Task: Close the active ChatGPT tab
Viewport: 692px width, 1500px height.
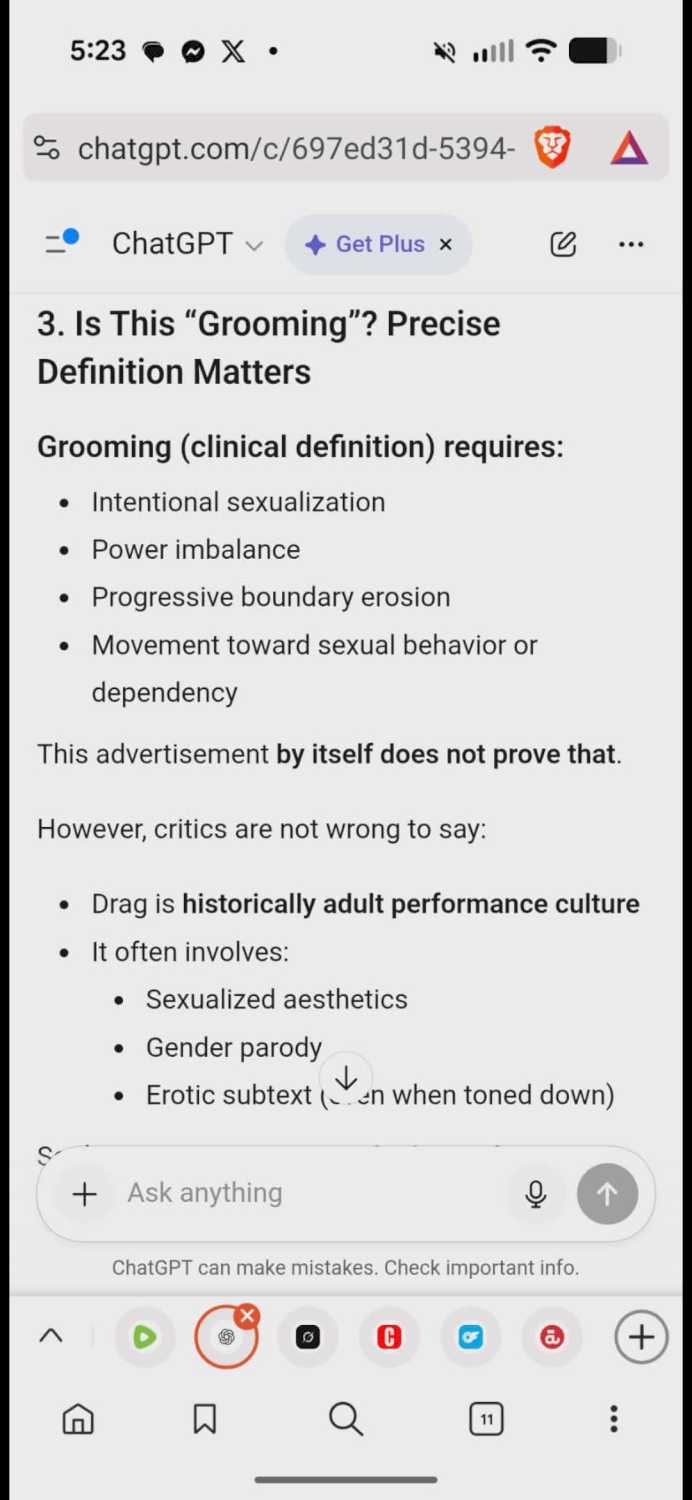Action: [x=248, y=1316]
